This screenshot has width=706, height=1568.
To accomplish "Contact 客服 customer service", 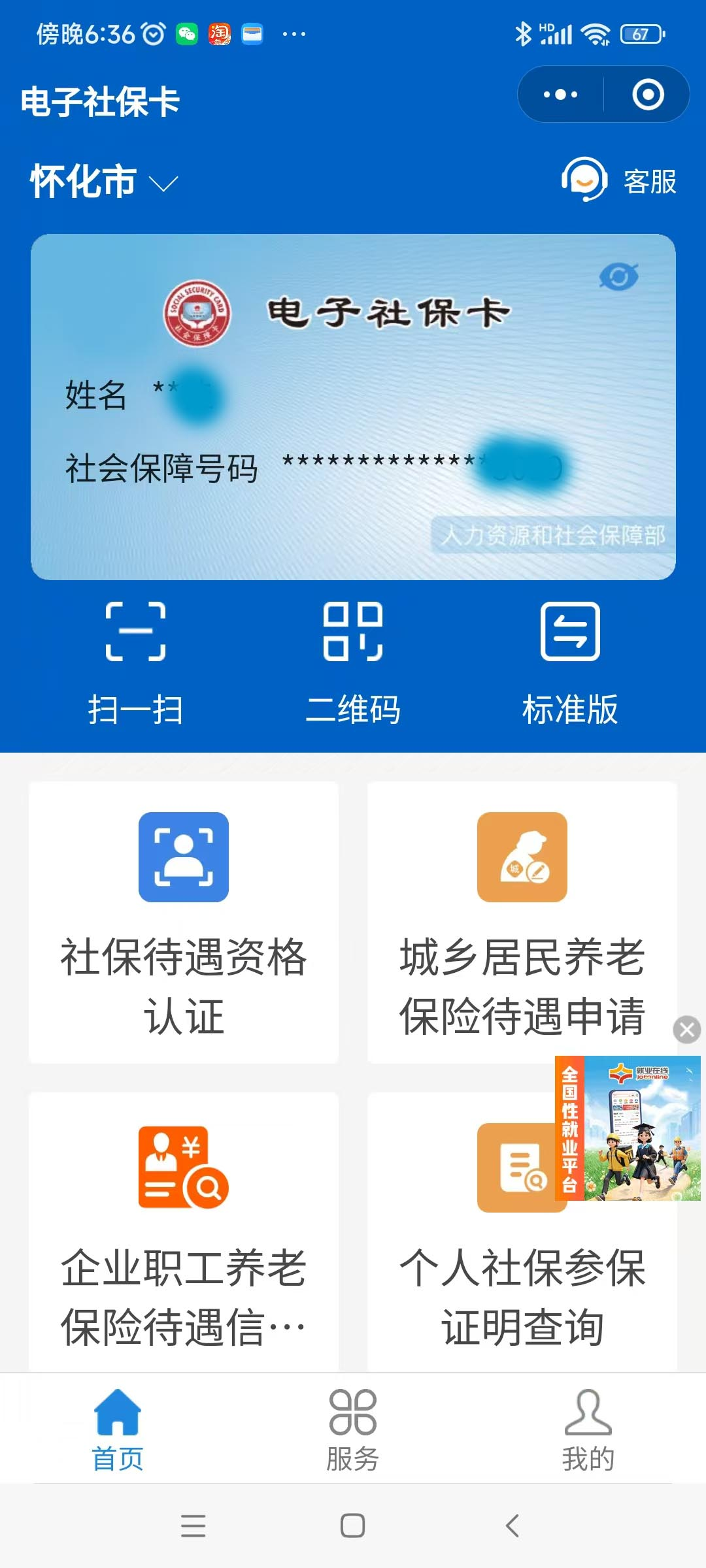I will (x=618, y=180).
